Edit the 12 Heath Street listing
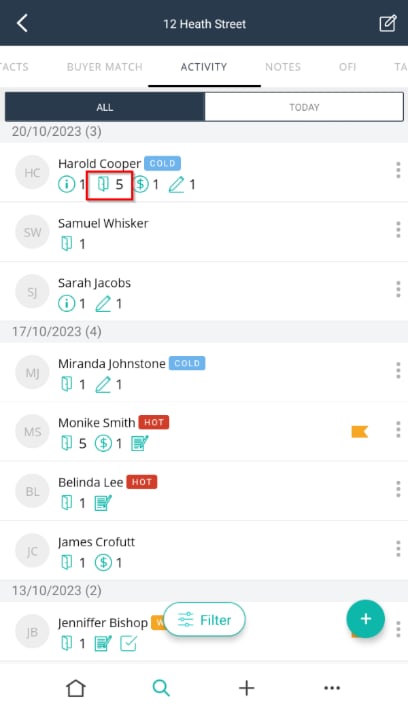Viewport: 408px width, 707px height. (x=387, y=23)
